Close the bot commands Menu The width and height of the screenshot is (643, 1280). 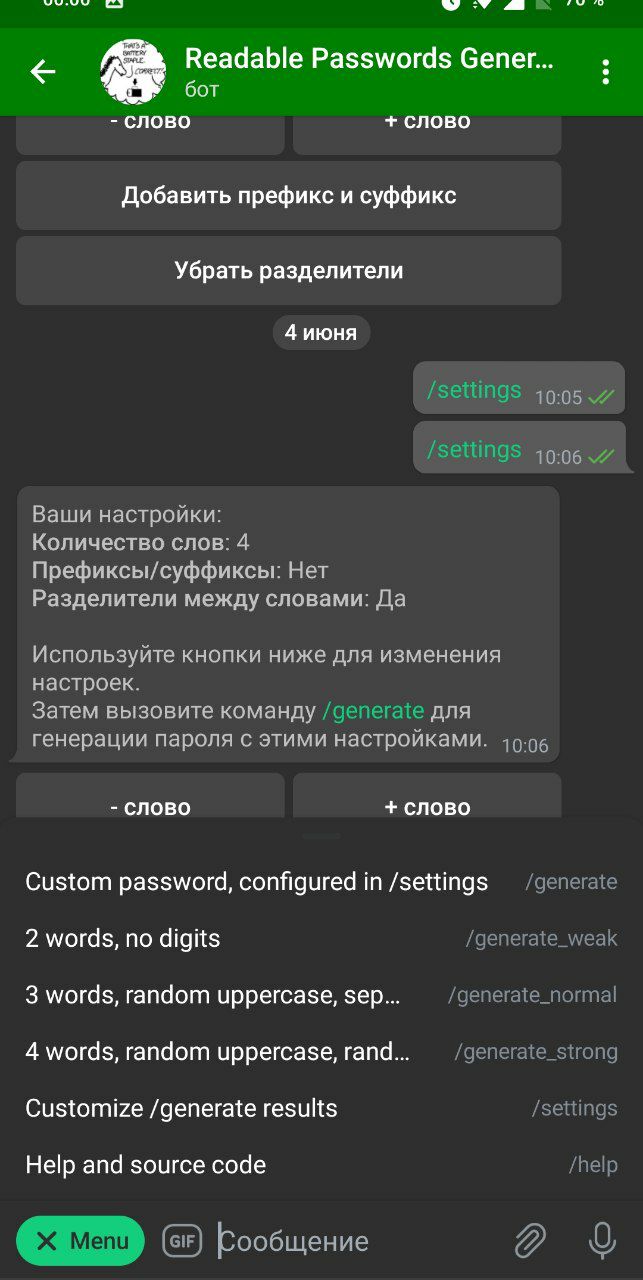[x=81, y=1241]
